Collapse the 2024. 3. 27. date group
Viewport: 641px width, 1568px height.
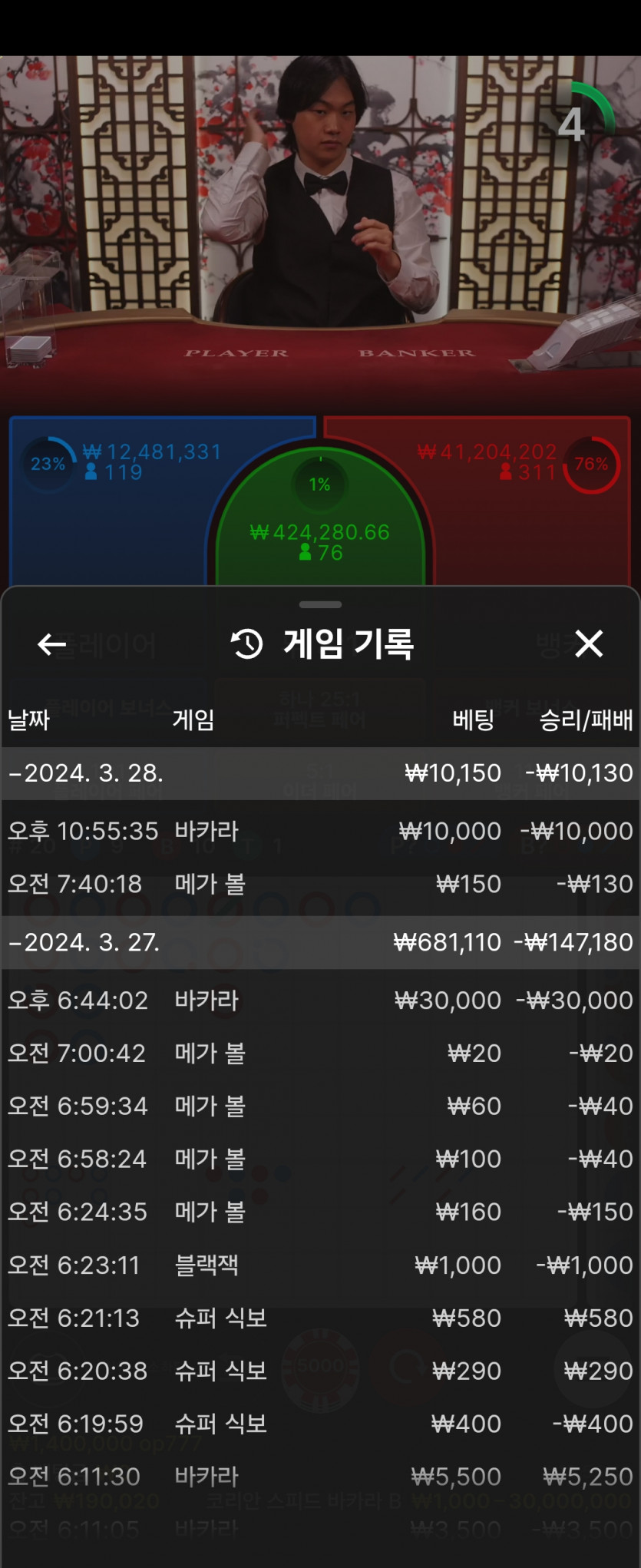tap(320, 942)
